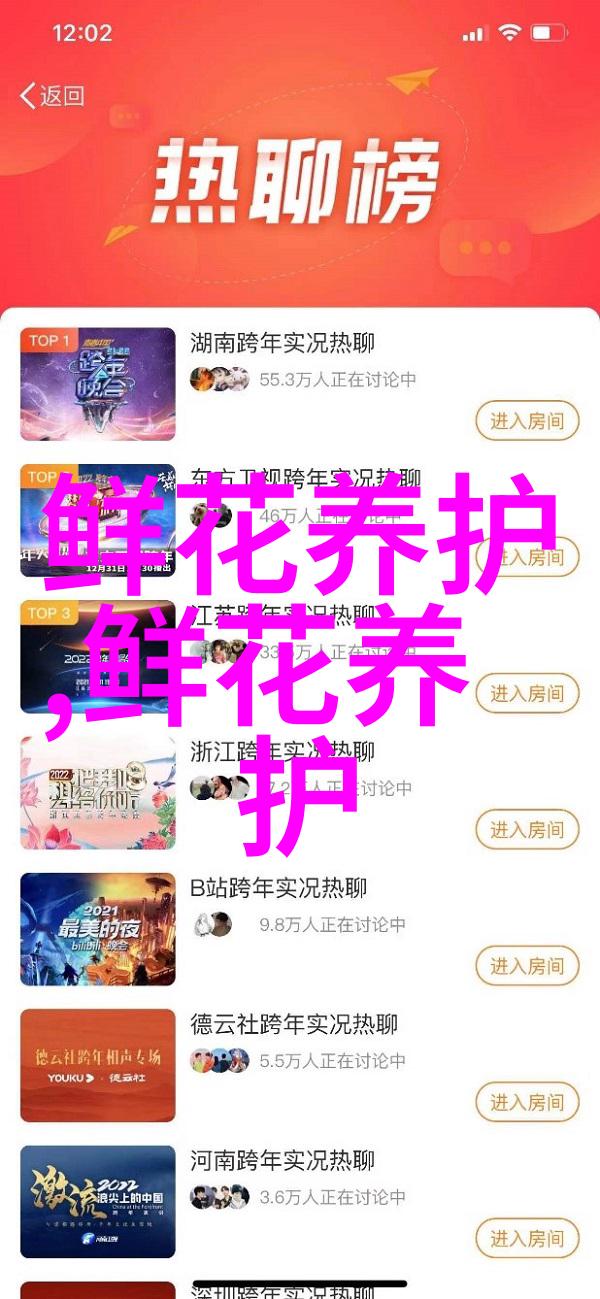The image size is (600, 1299).
Task: Join the B站跨年实况热聊 room
Action: point(526,966)
